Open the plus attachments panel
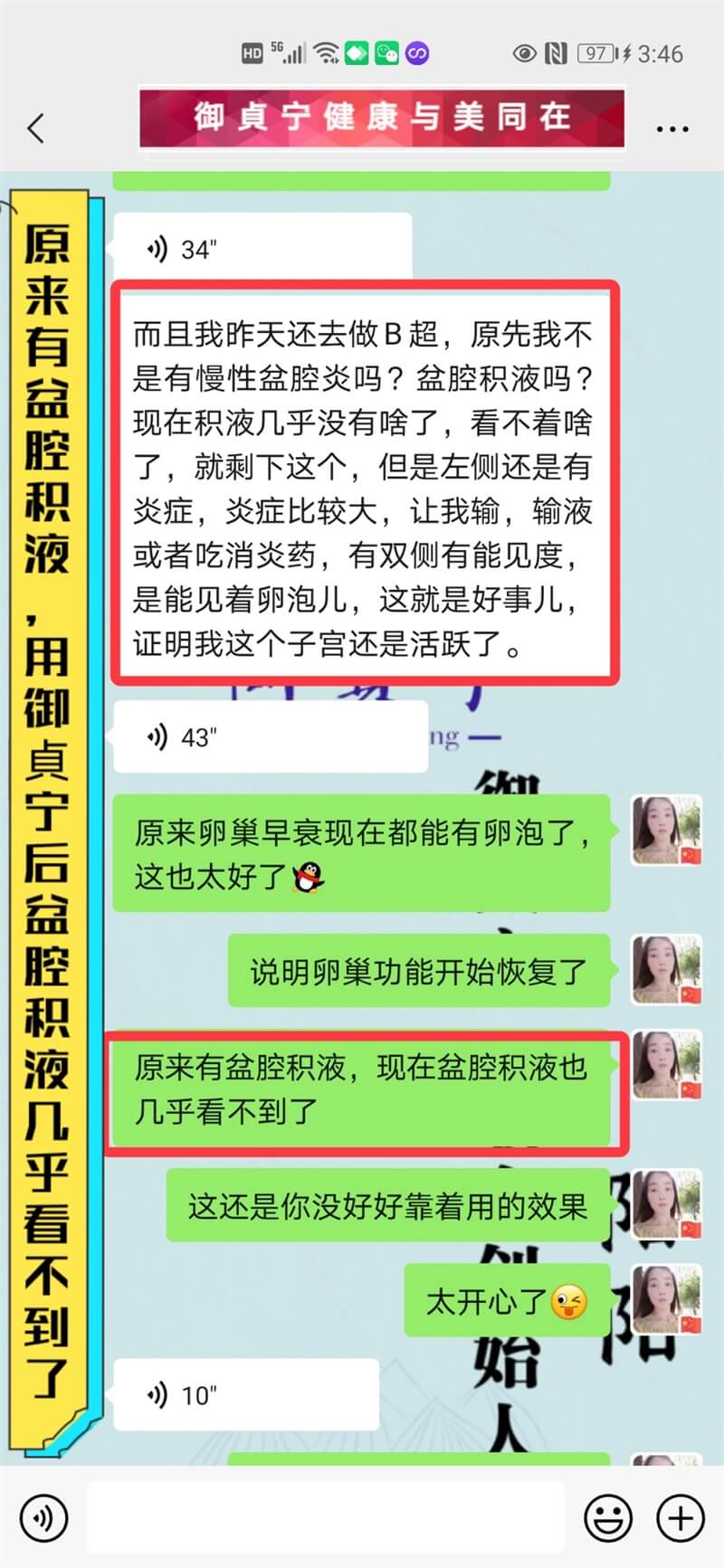 coord(681,1516)
